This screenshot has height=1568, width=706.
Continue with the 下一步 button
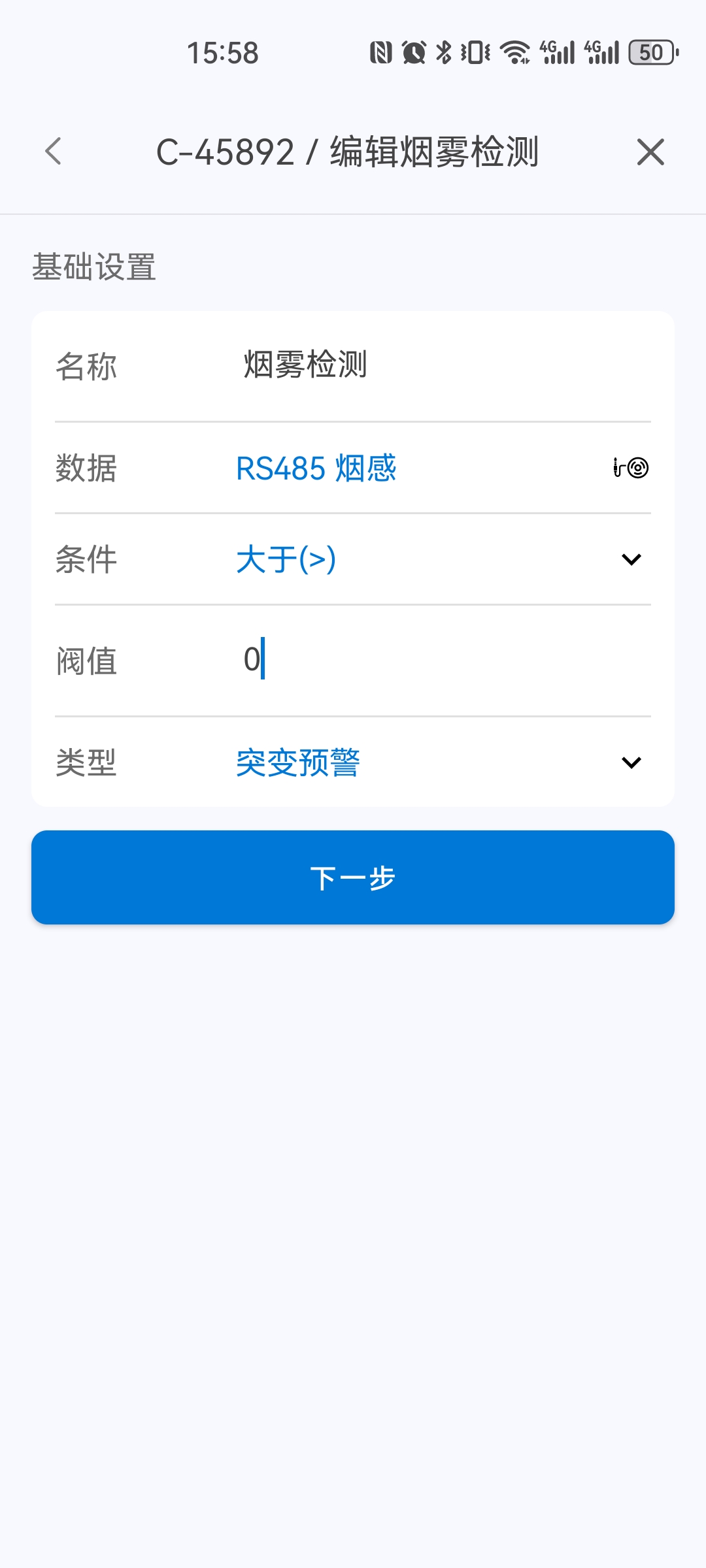point(353,877)
